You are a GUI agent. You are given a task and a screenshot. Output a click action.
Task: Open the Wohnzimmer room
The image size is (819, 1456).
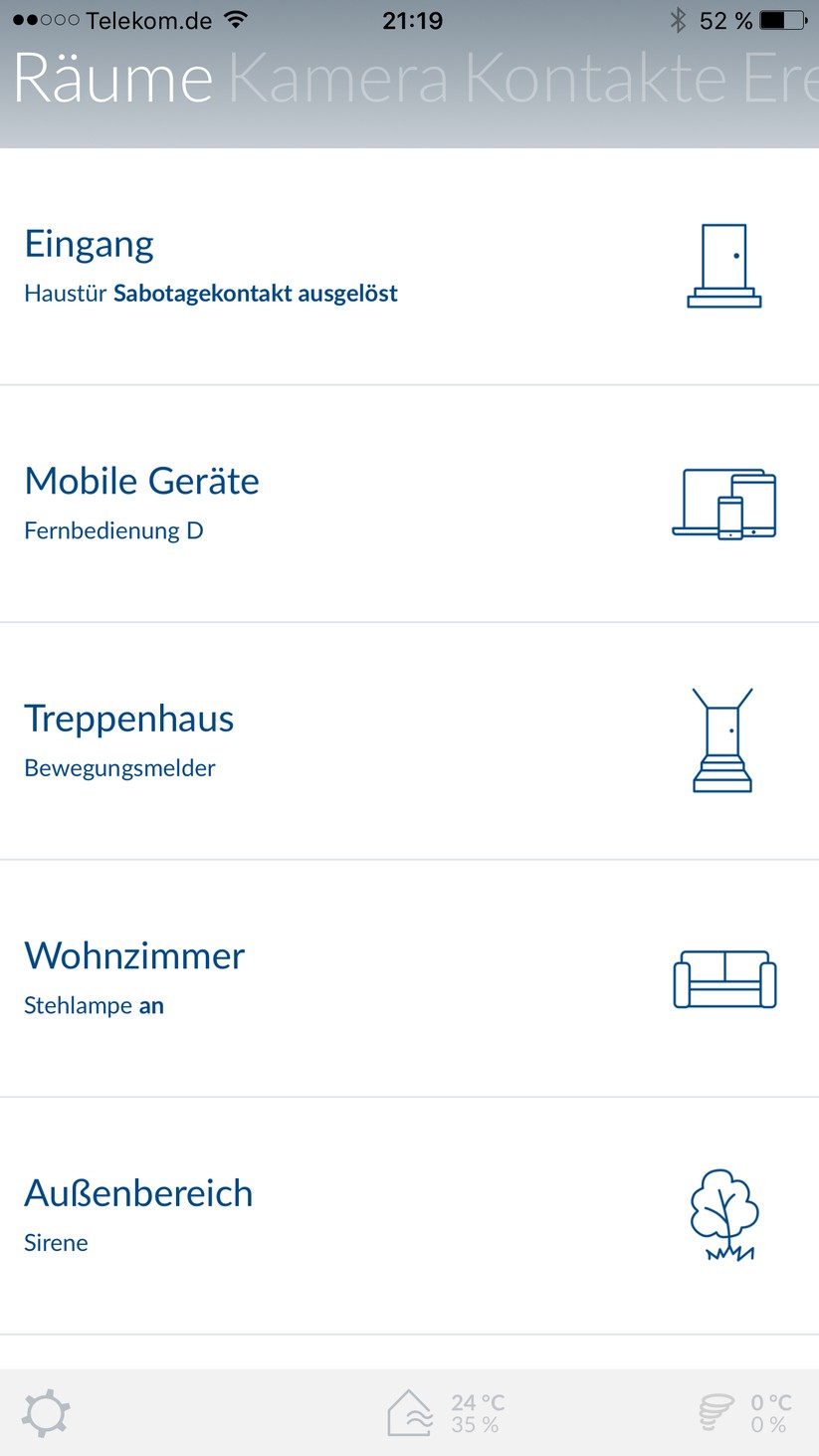409,978
